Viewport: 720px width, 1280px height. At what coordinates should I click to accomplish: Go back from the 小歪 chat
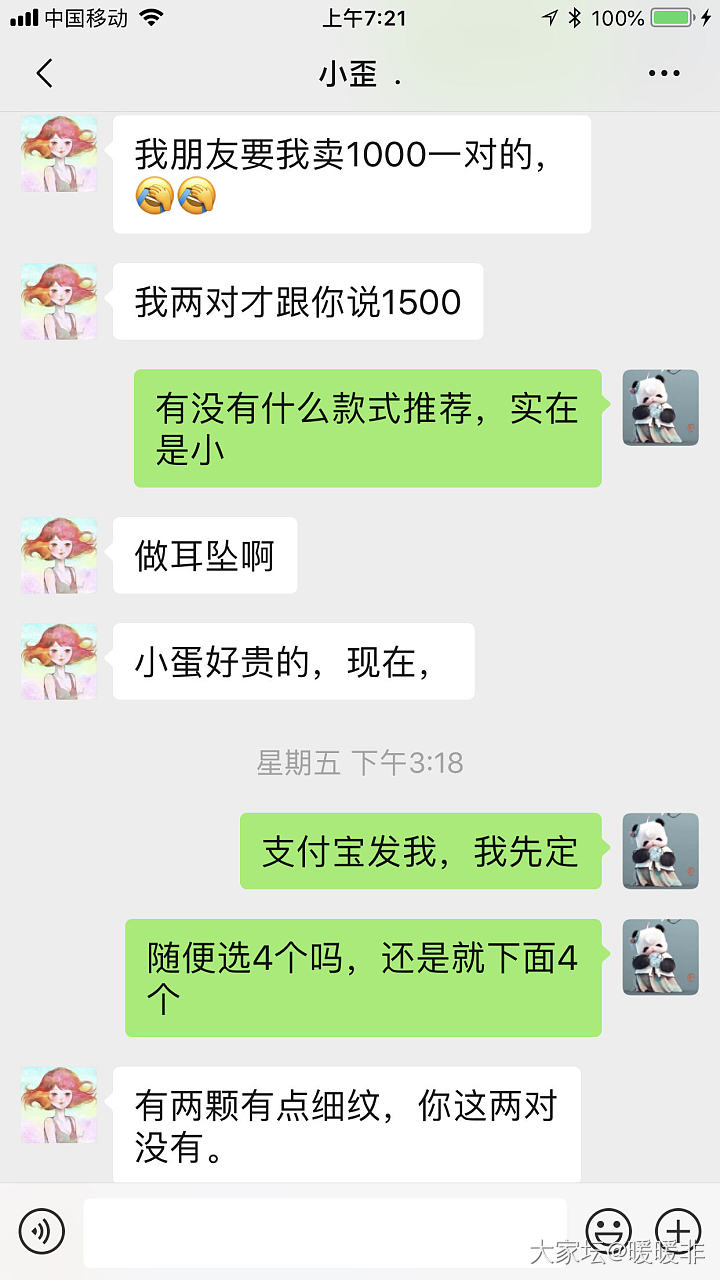tap(44, 73)
